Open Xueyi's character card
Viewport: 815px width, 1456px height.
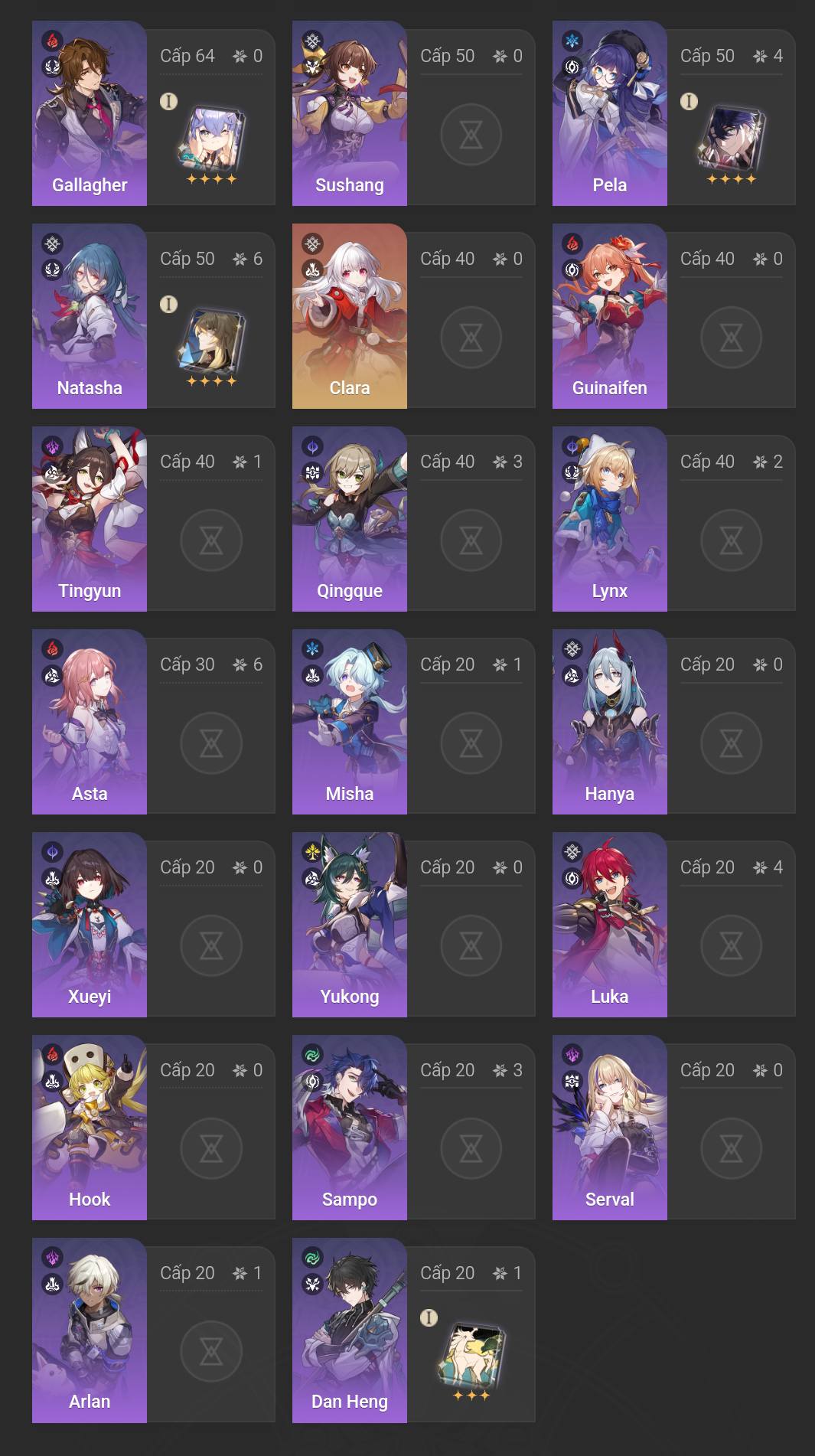click(x=90, y=925)
